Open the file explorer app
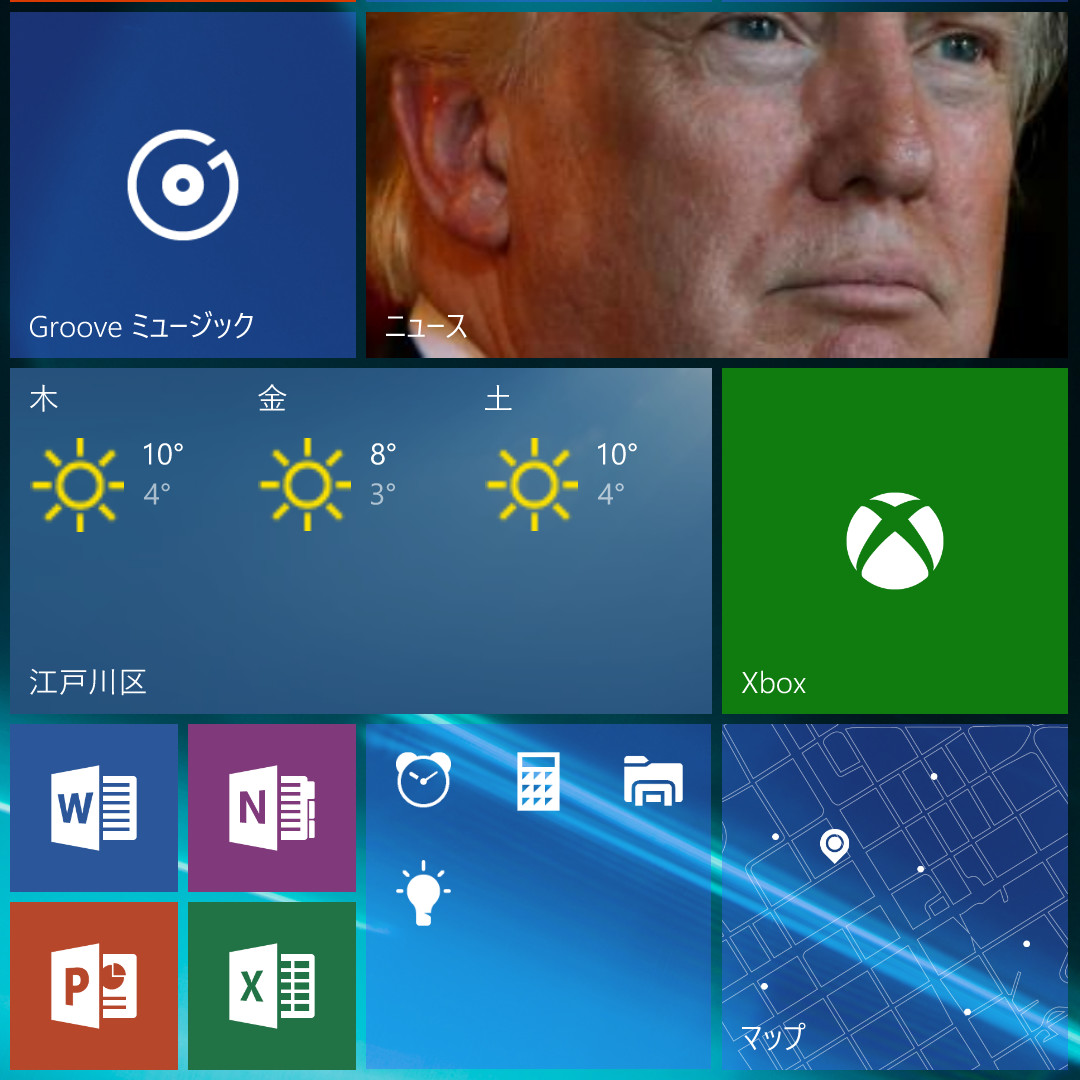This screenshot has height=1080, width=1080. click(653, 780)
